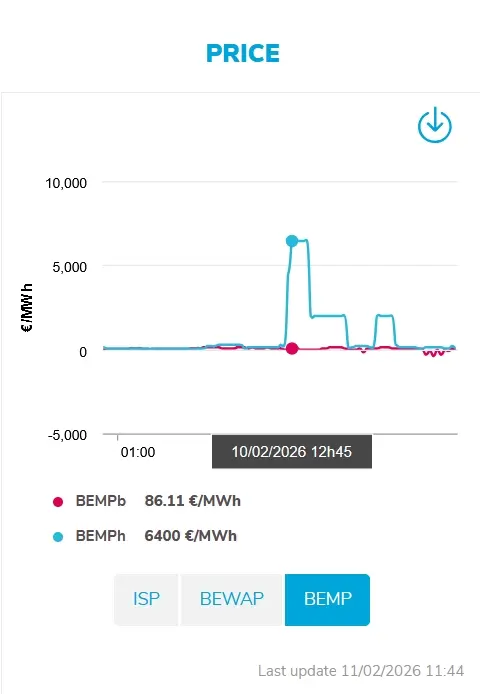Download the price chart data
Viewport: 480px width, 694px height.
coord(434,125)
